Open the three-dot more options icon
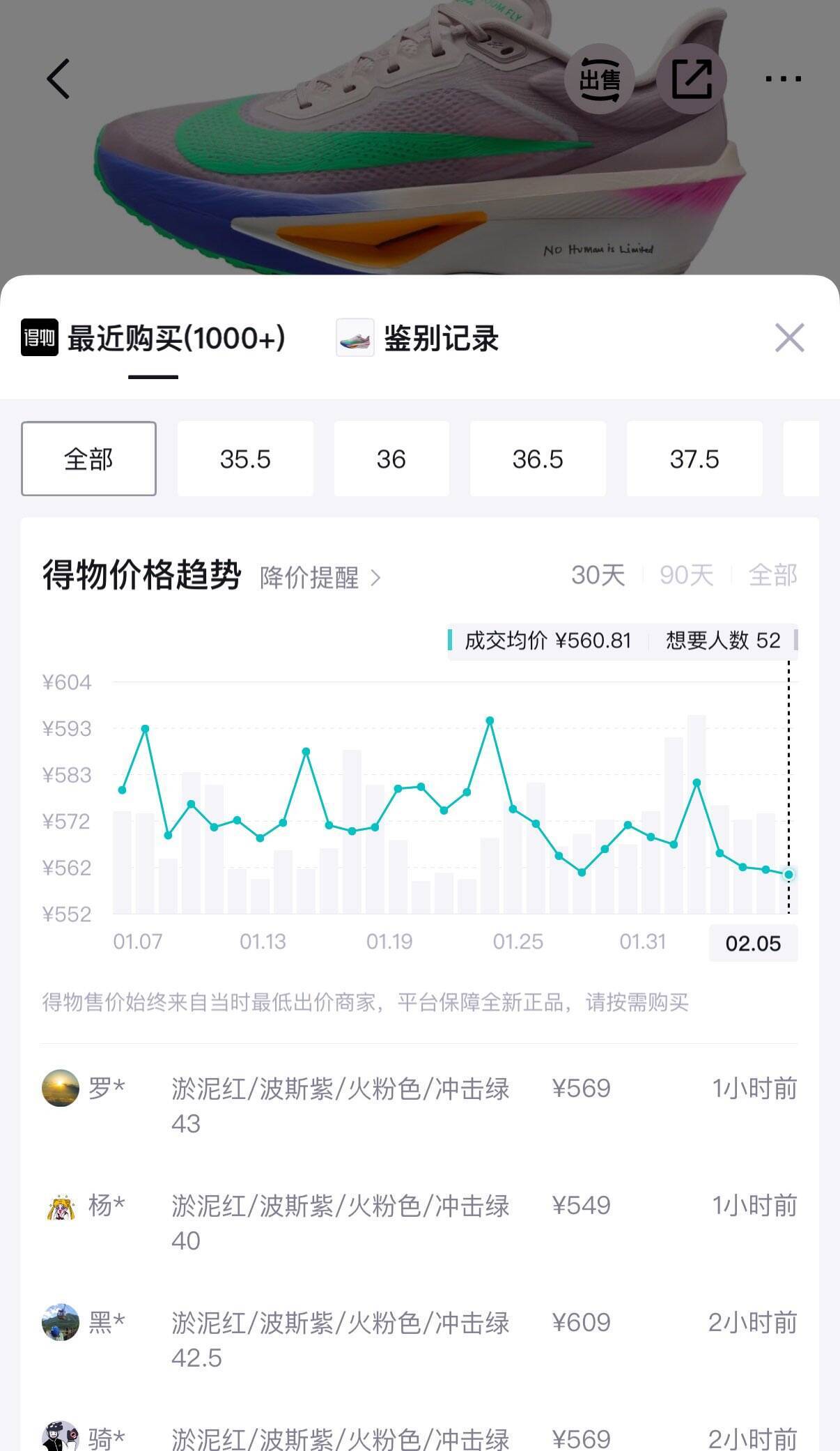The image size is (840, 1451). (x=783, y=78)
